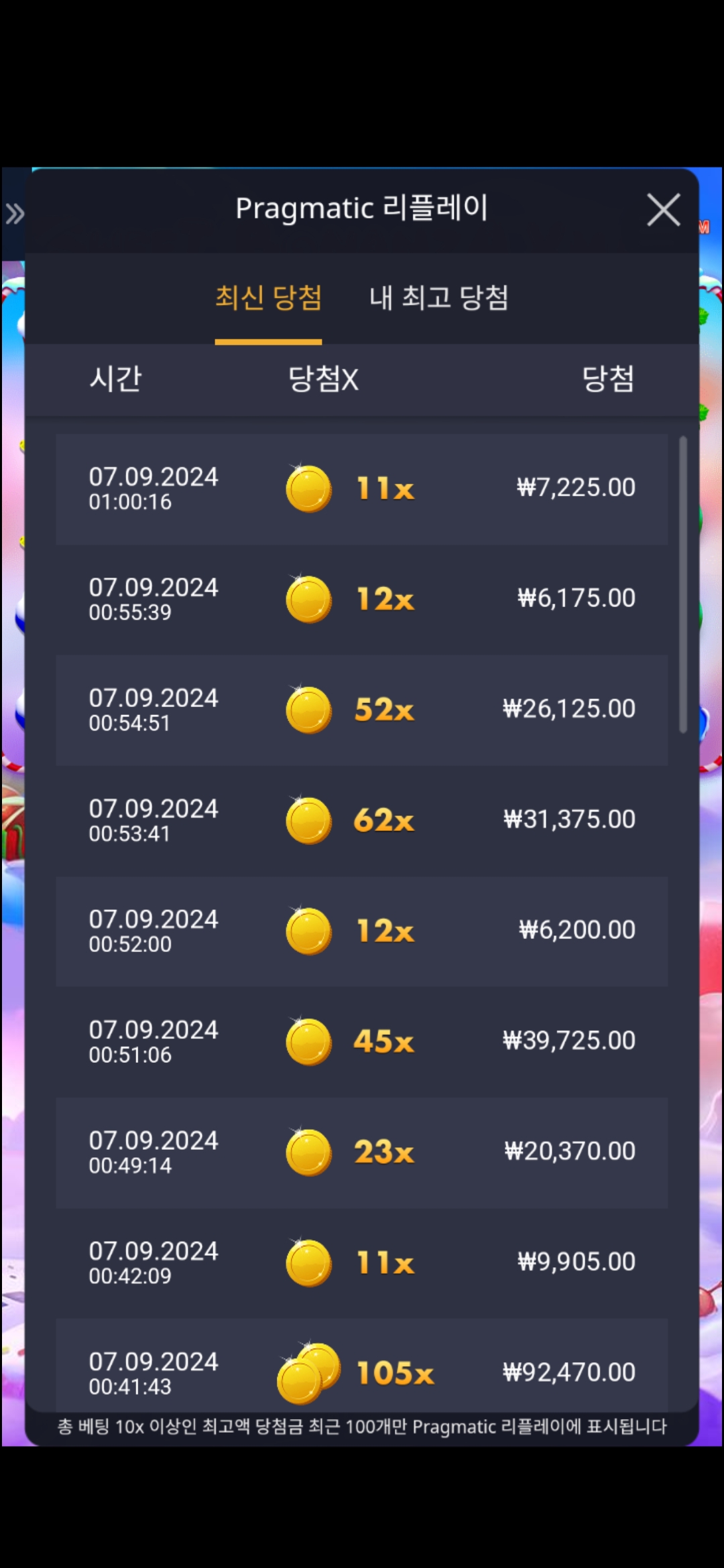Play the 105x win worth ₩92,470.00
The height and width of the screenshot is (1568, 724).
point(361,1367)
